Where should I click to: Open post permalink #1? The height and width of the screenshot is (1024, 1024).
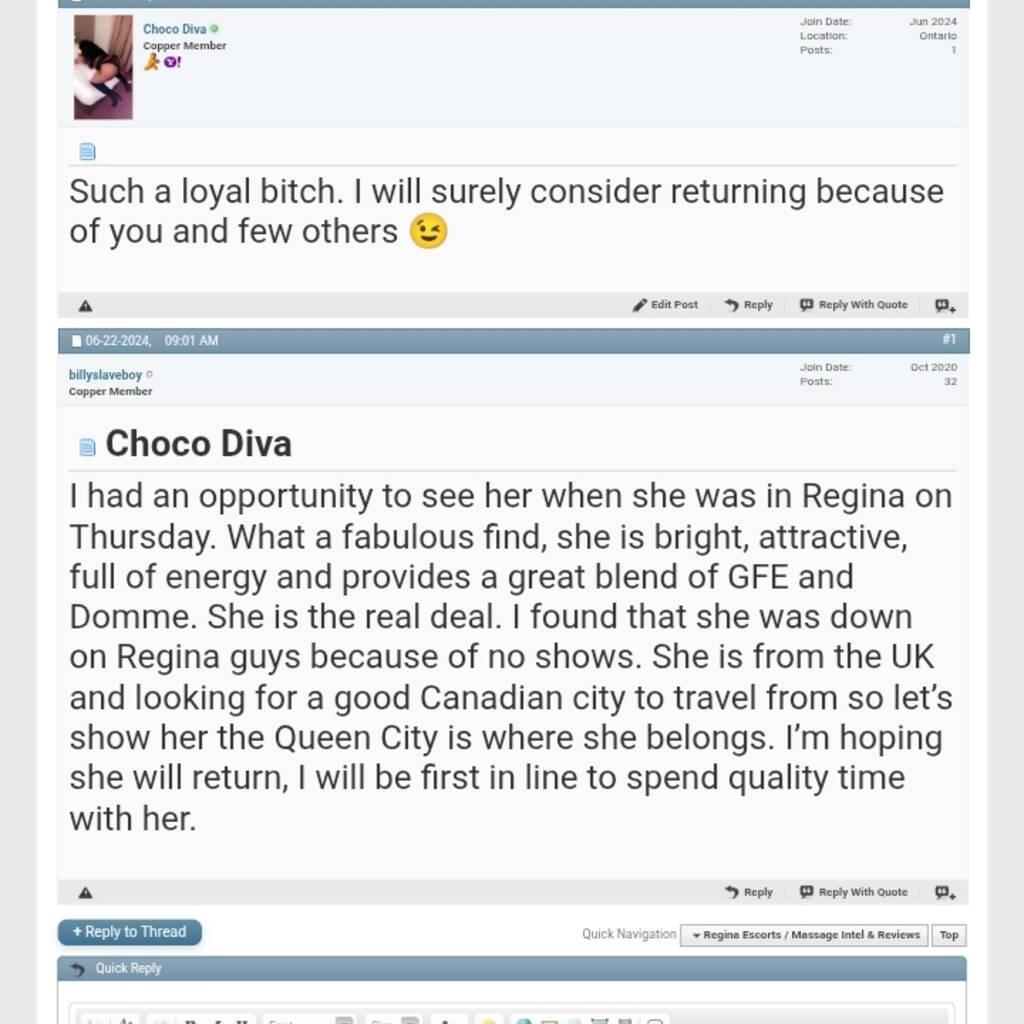click(x=949, y=340)
